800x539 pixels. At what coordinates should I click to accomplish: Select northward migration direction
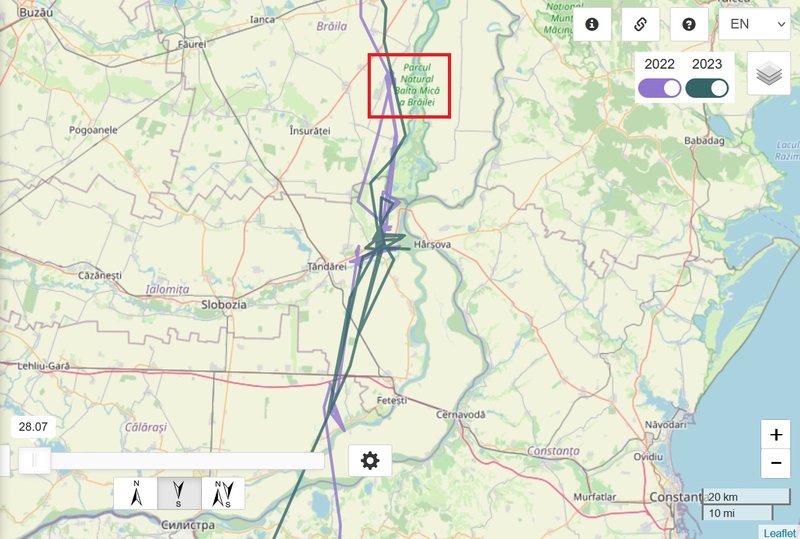pos(136,493)
